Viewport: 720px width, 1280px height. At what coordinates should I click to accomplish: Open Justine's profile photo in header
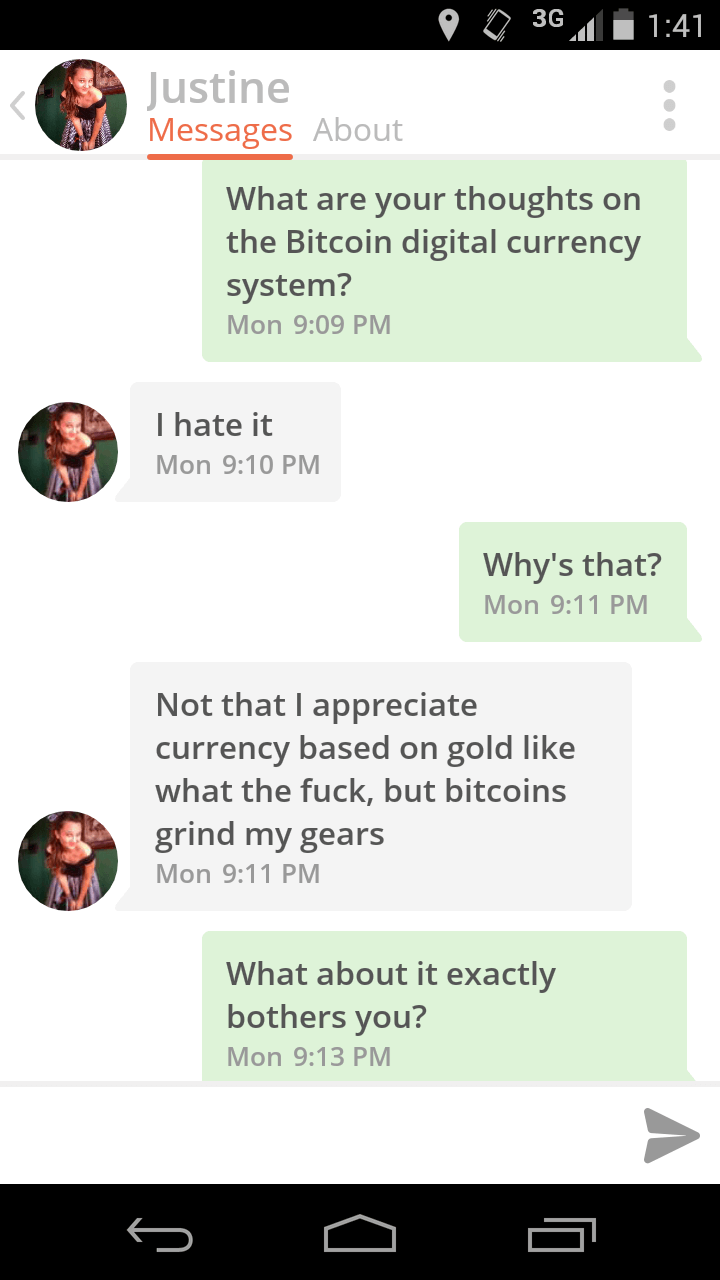tap(81, 105)
